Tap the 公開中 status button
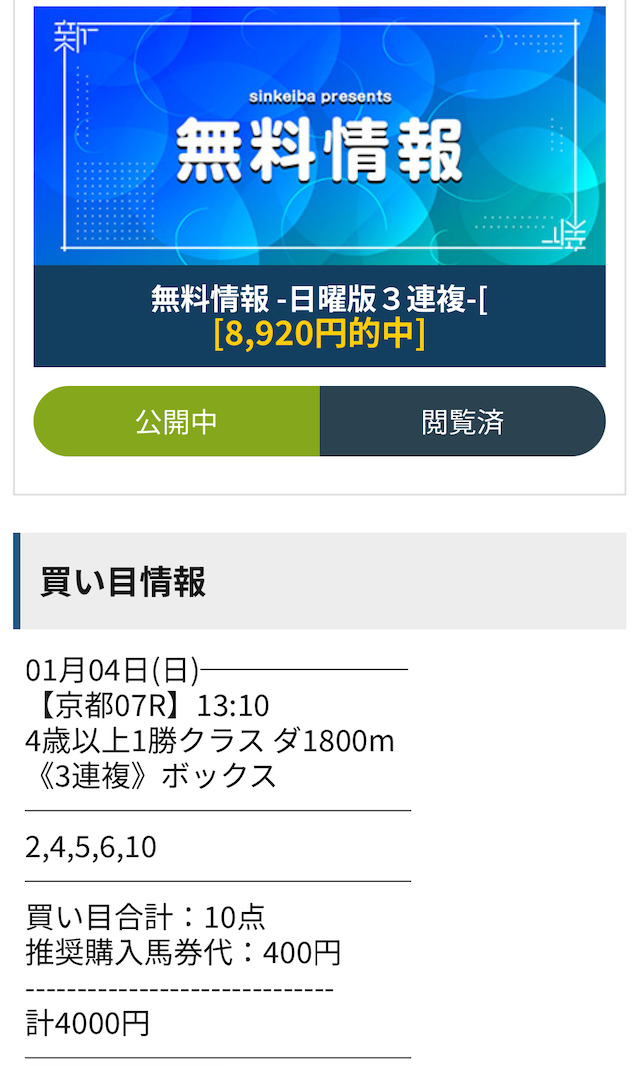Viewport: 640px width, 1066px height. [x=177, y=421]
